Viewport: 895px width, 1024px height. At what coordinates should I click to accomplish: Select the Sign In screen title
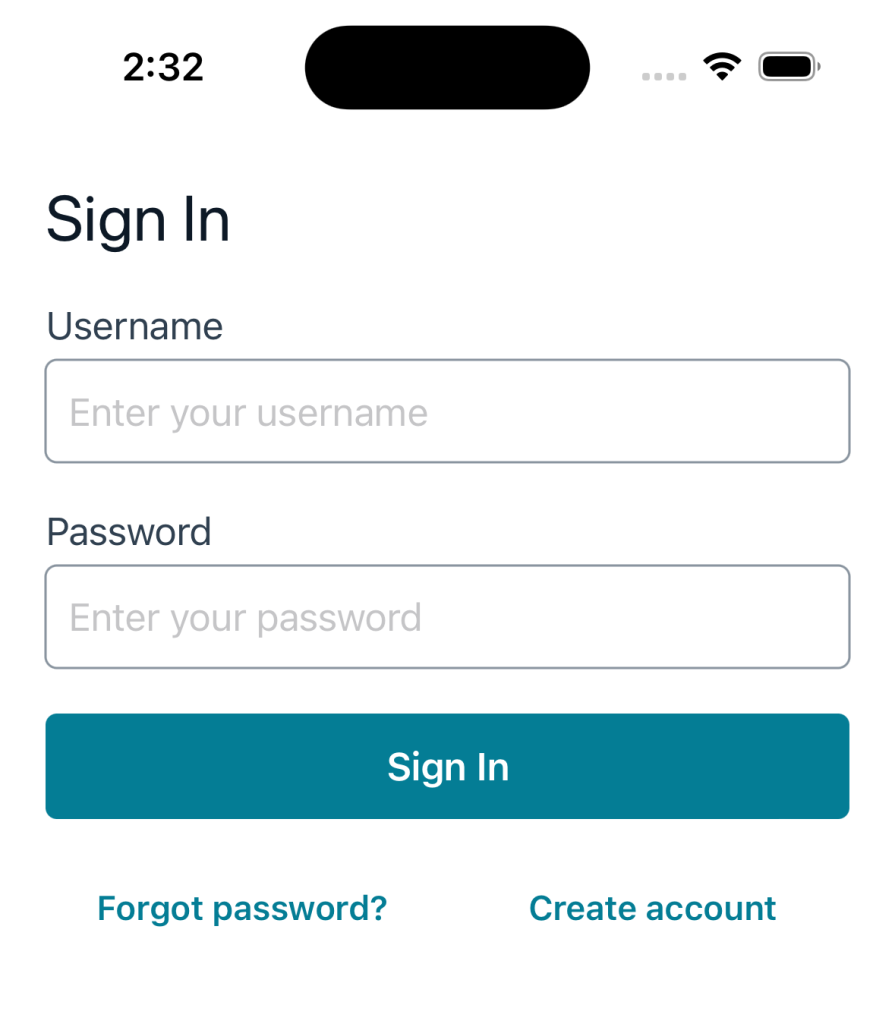[x=137, y=219]
